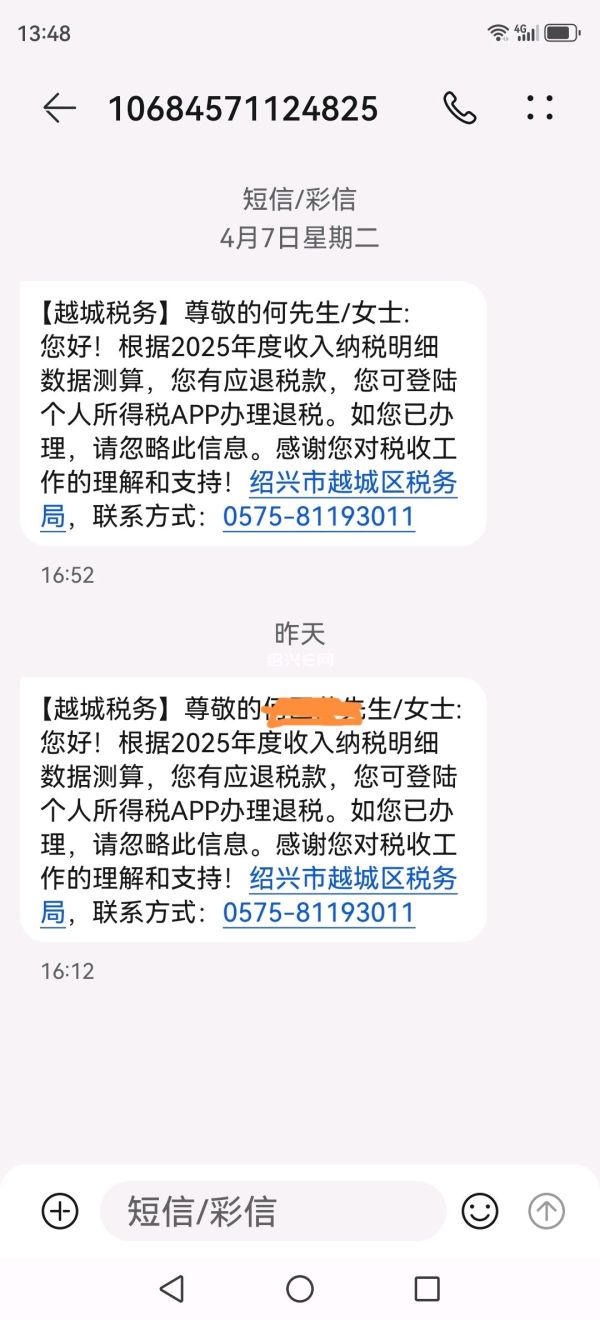Open 绍兴市越城区税务局 link in 16:52 message

[352, 484]
